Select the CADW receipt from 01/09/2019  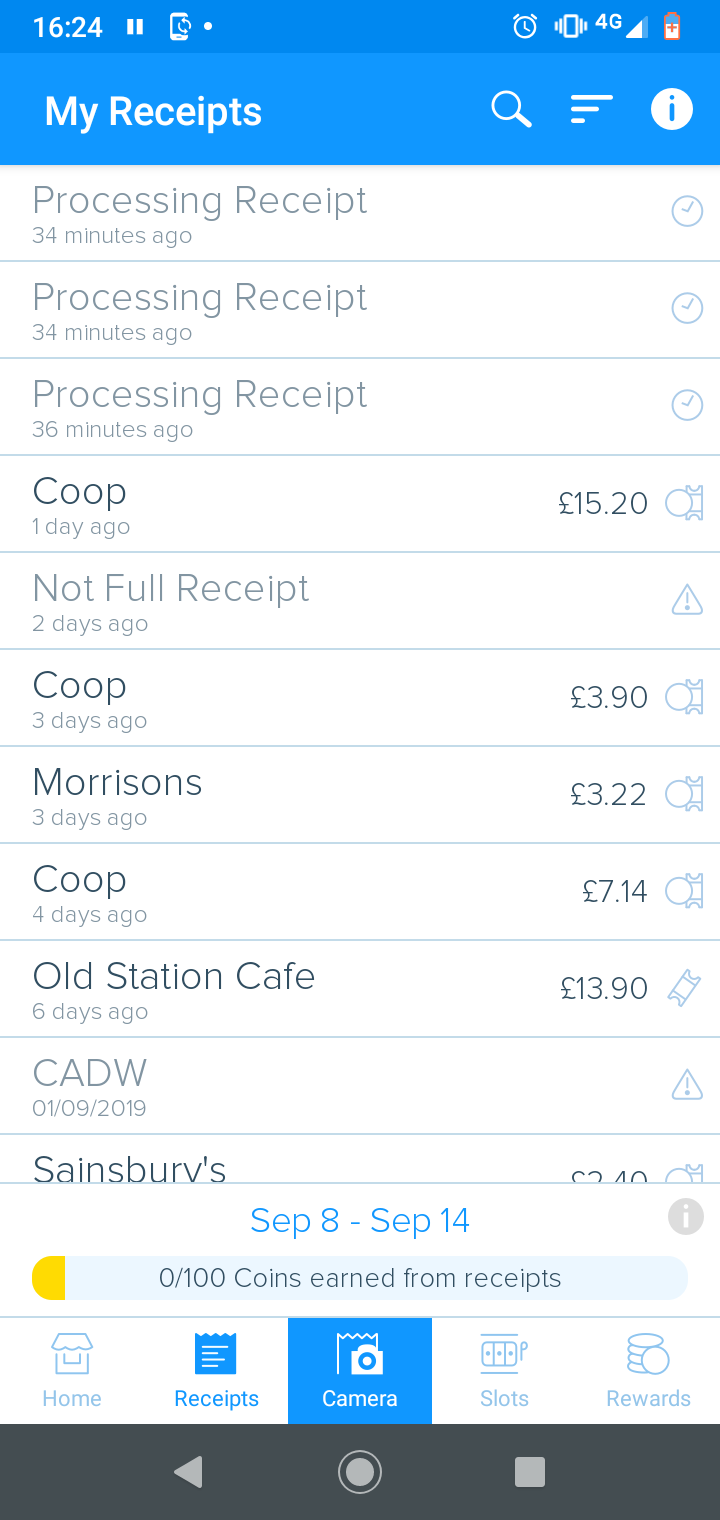coord(360,1086)
